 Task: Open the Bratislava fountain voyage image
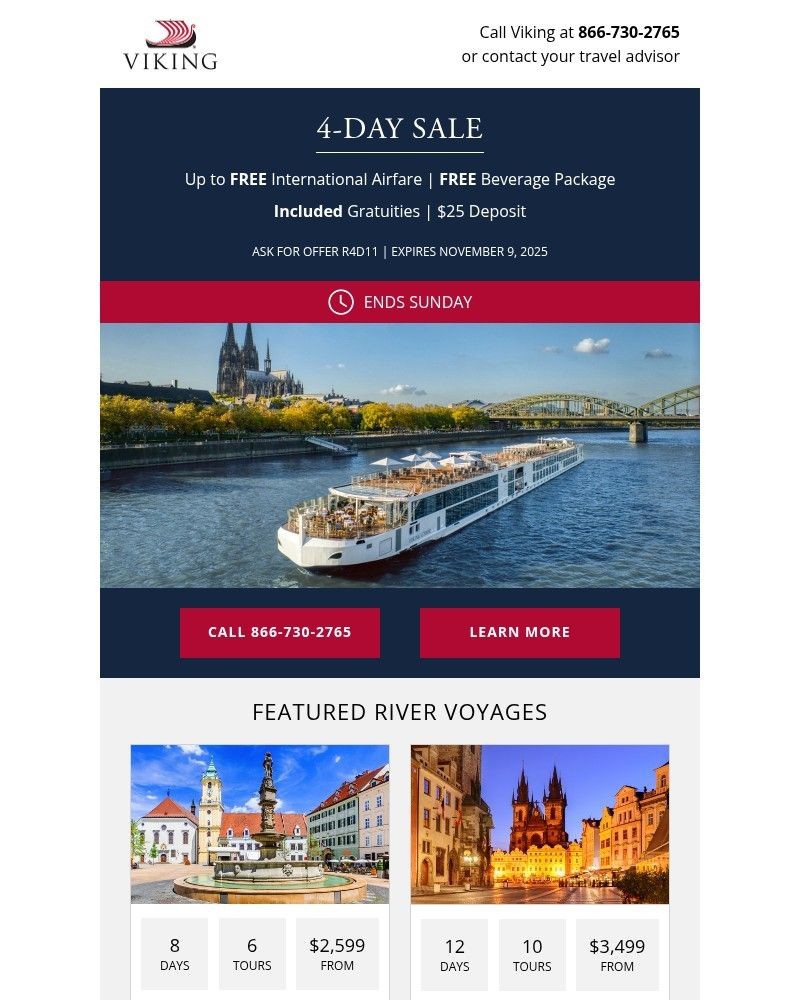click(x=259, y=823)
